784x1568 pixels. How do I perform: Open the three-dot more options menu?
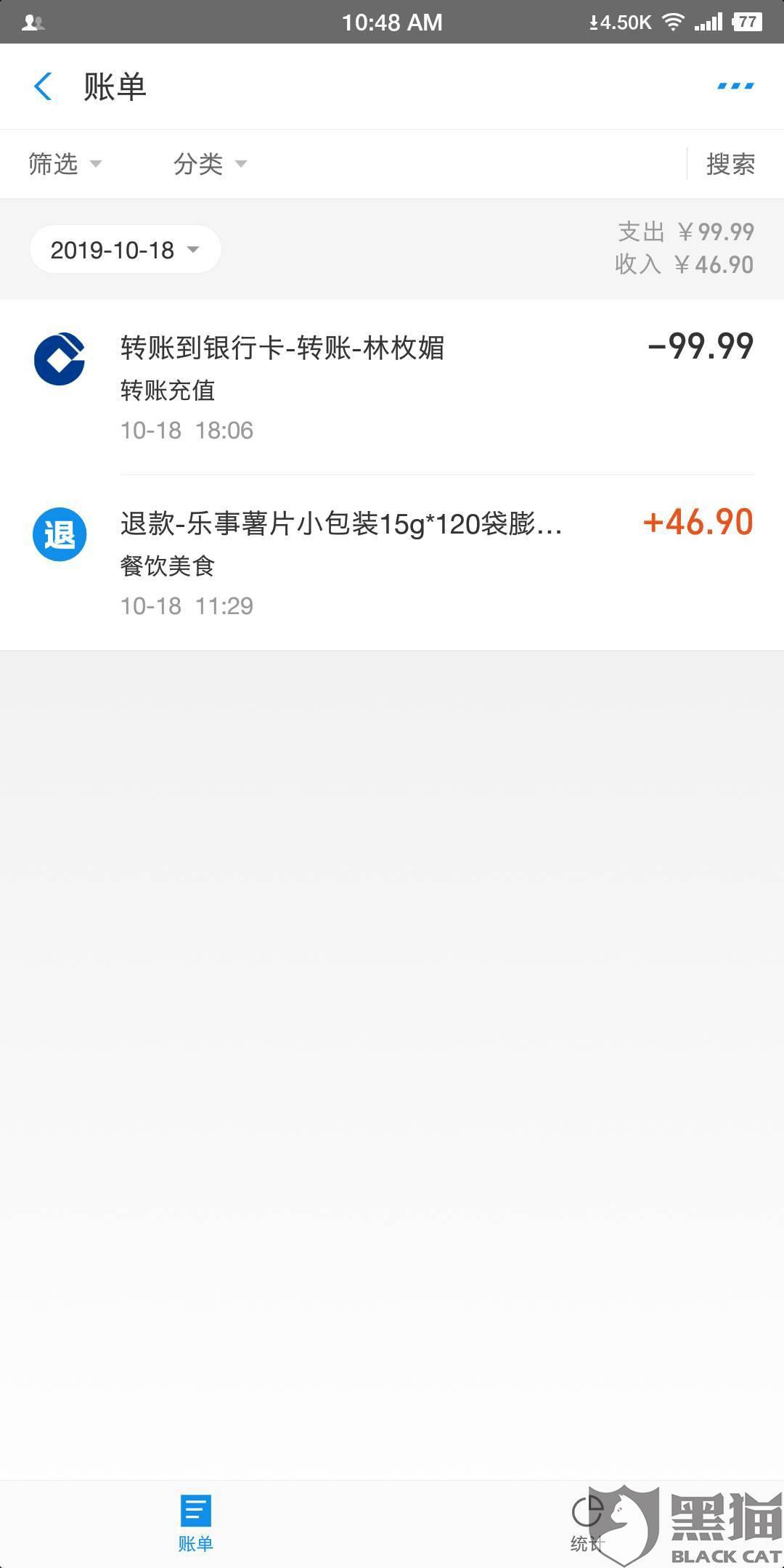pyautogui.click(x=735, y=86)
